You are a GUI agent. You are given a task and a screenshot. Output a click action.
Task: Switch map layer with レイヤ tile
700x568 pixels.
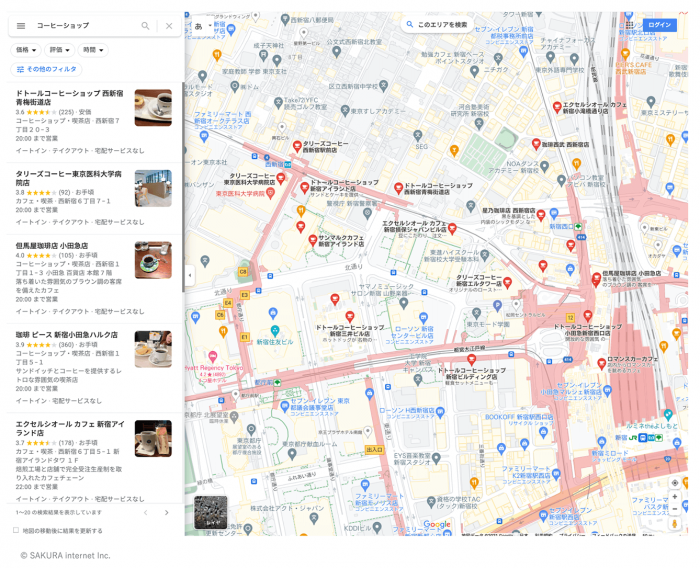[210, 512]
